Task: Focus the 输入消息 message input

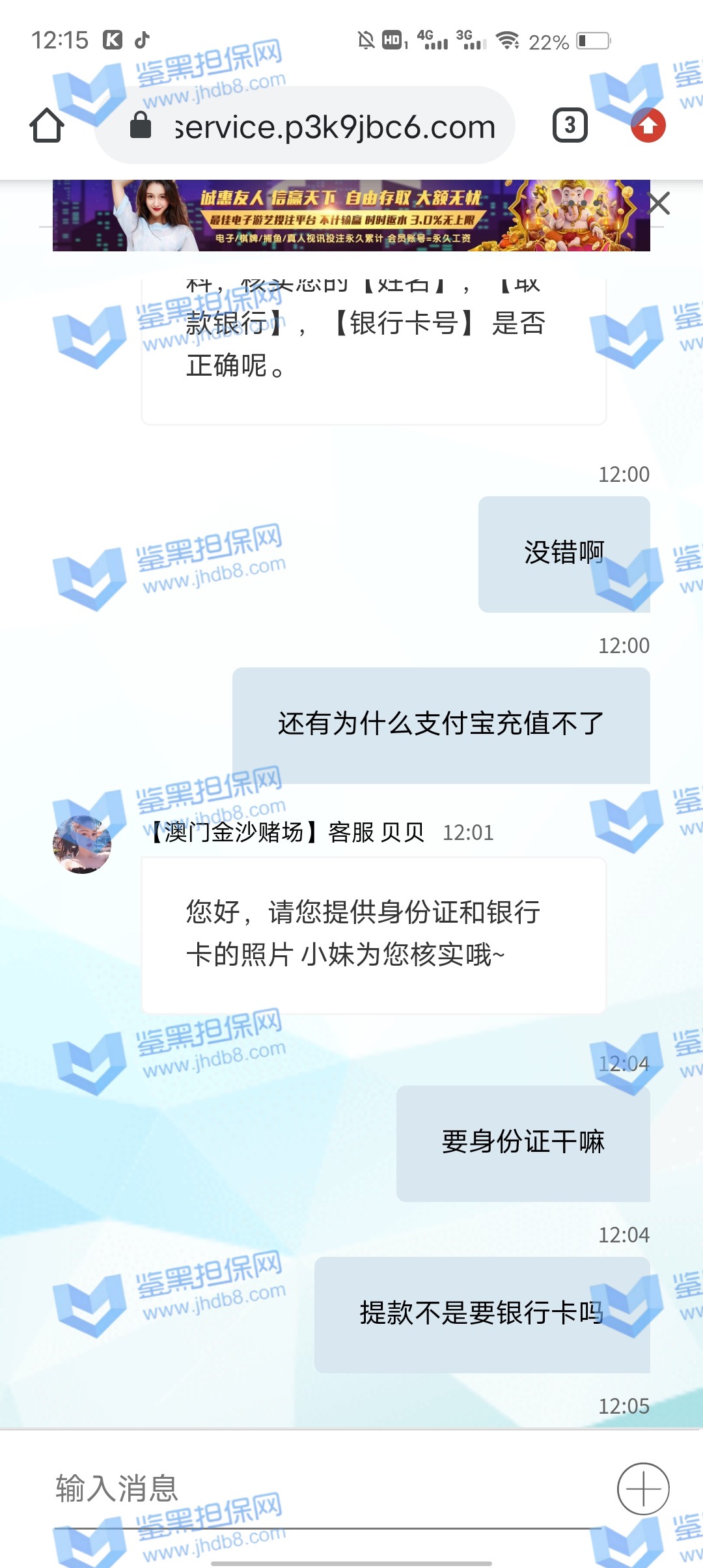Action: click(325, 1489)
